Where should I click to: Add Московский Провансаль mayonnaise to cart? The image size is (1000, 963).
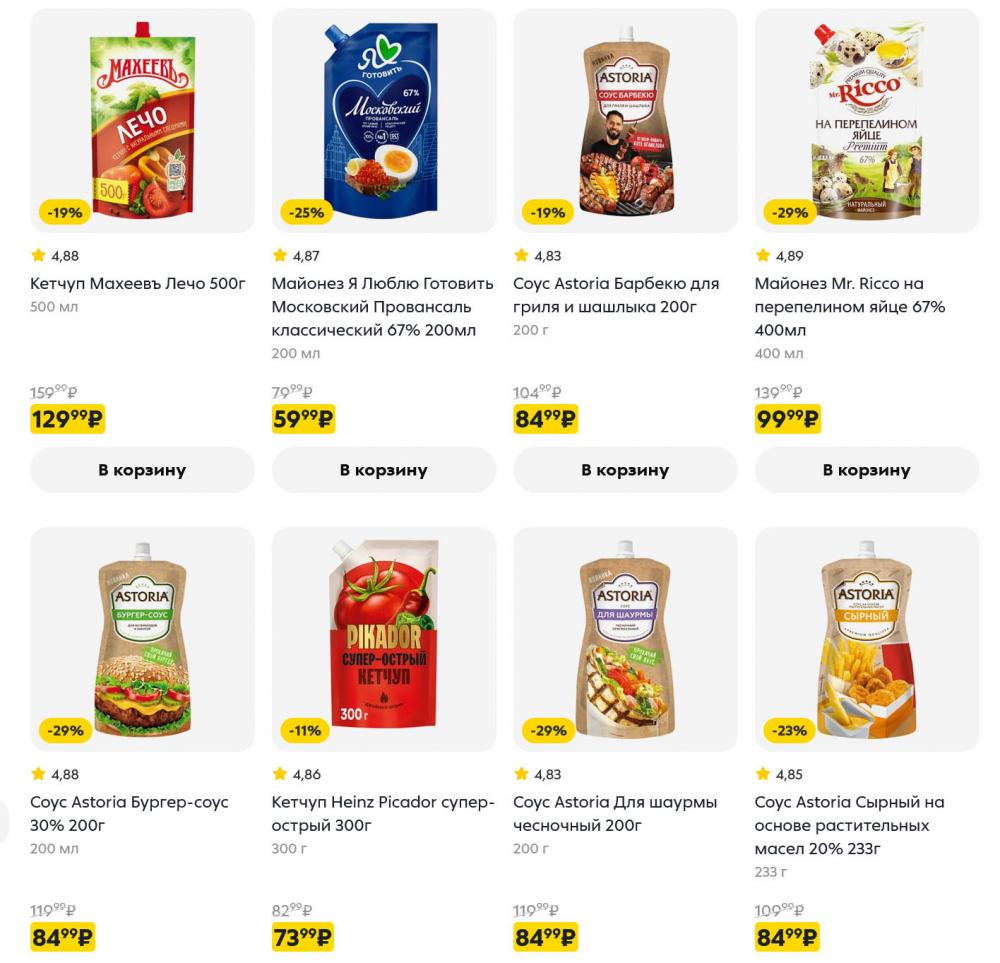[x=383, y=470]
